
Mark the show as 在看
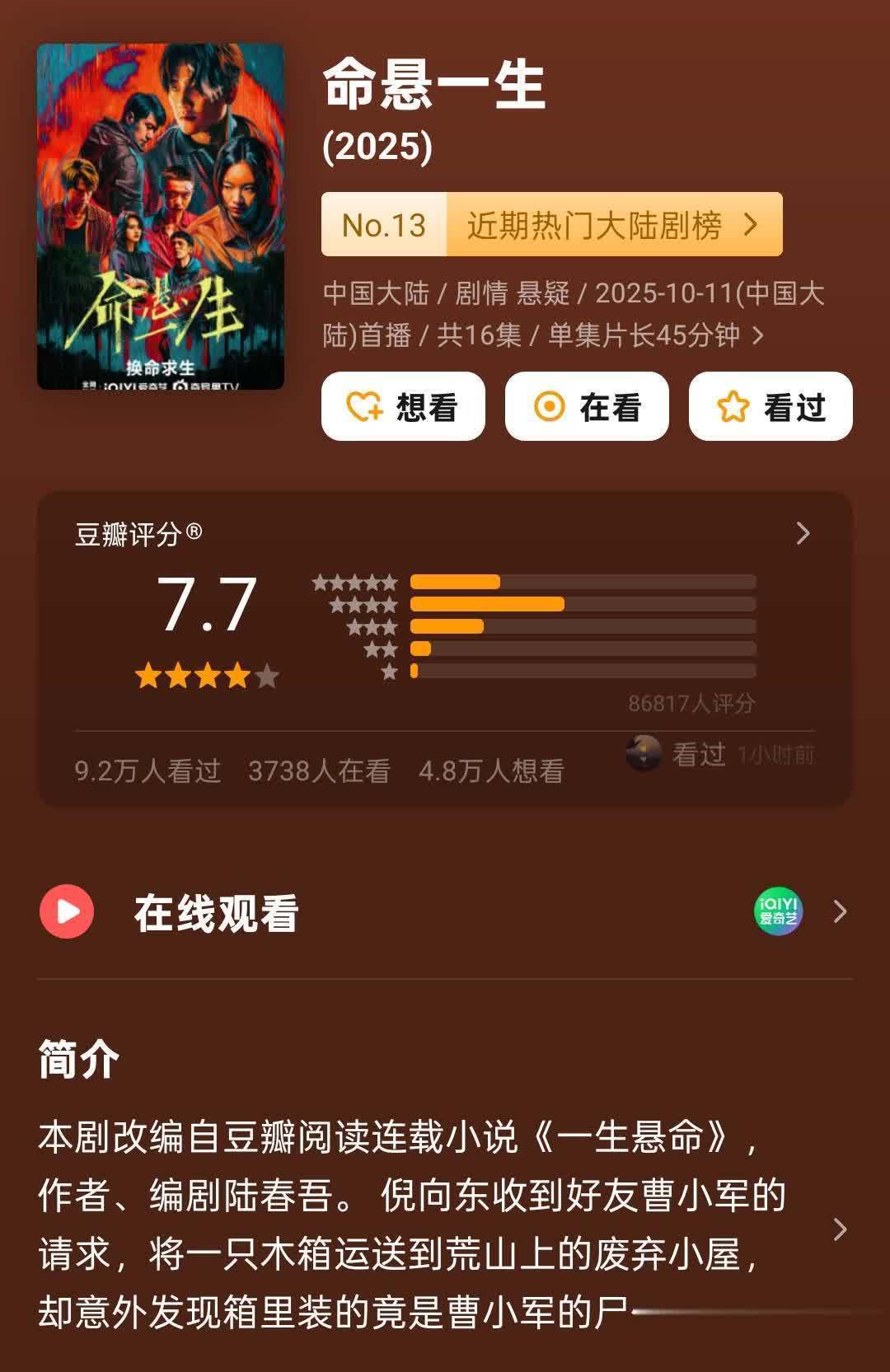587,406
